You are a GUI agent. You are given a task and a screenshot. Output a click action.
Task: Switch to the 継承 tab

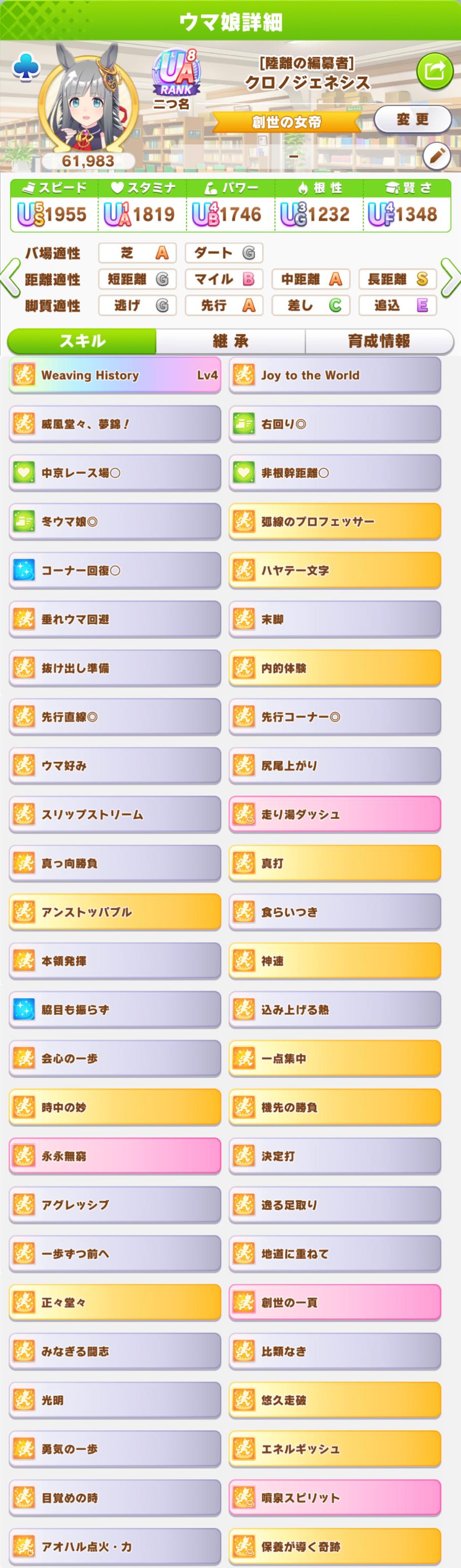(230, 341)
